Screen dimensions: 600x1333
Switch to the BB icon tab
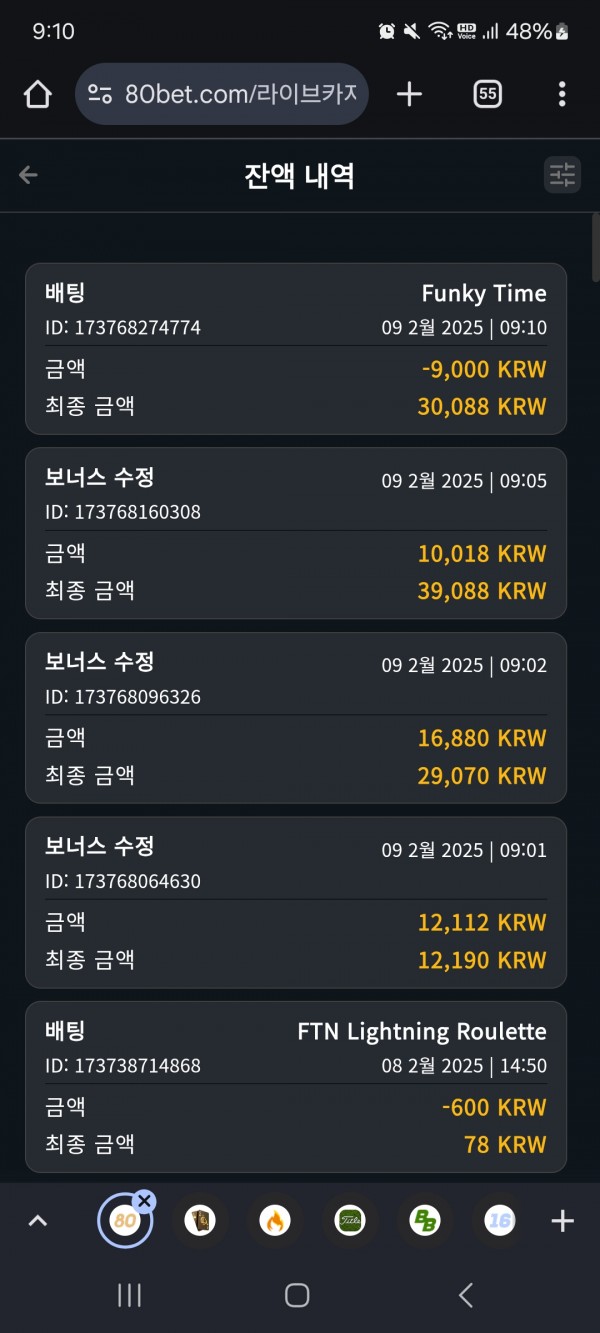425,1221
